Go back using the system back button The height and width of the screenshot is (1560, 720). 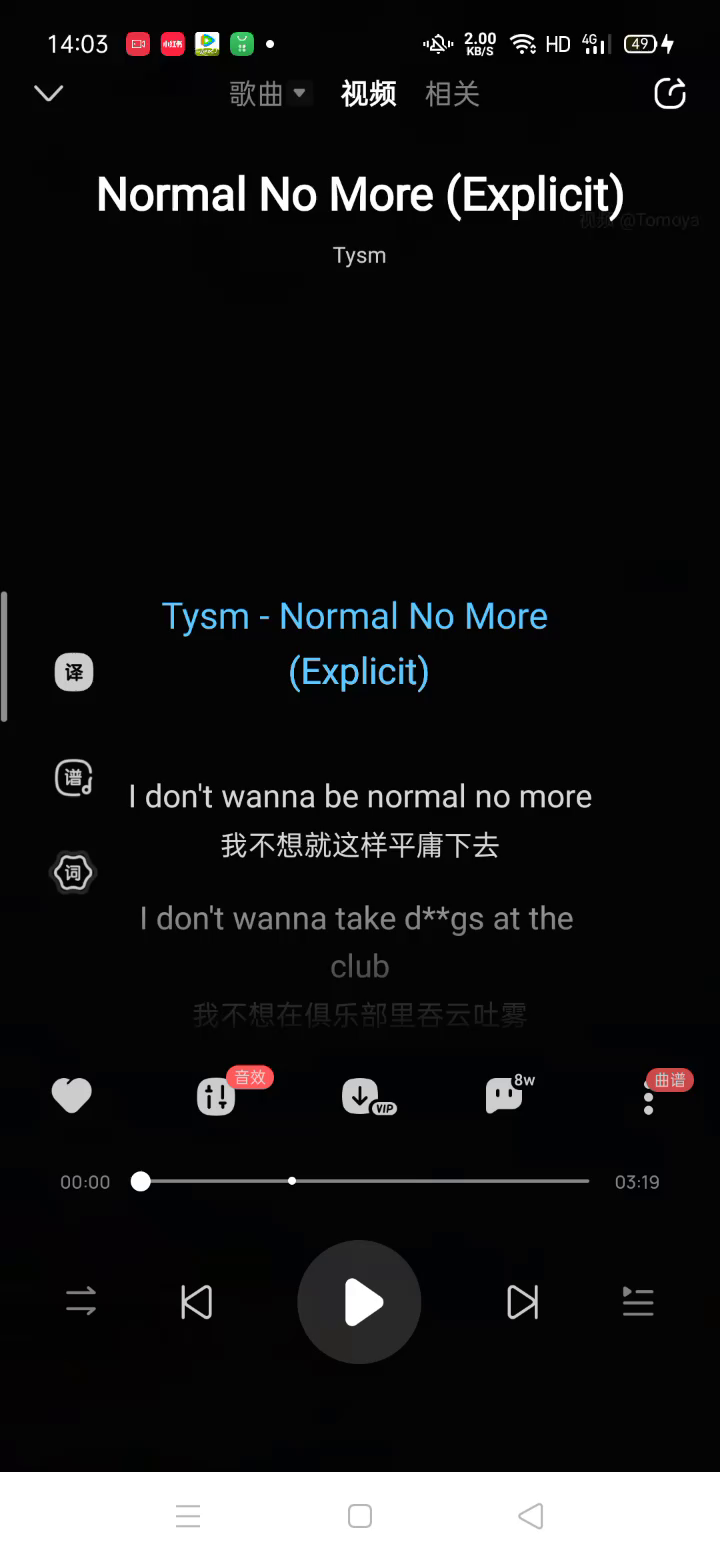531,1516
